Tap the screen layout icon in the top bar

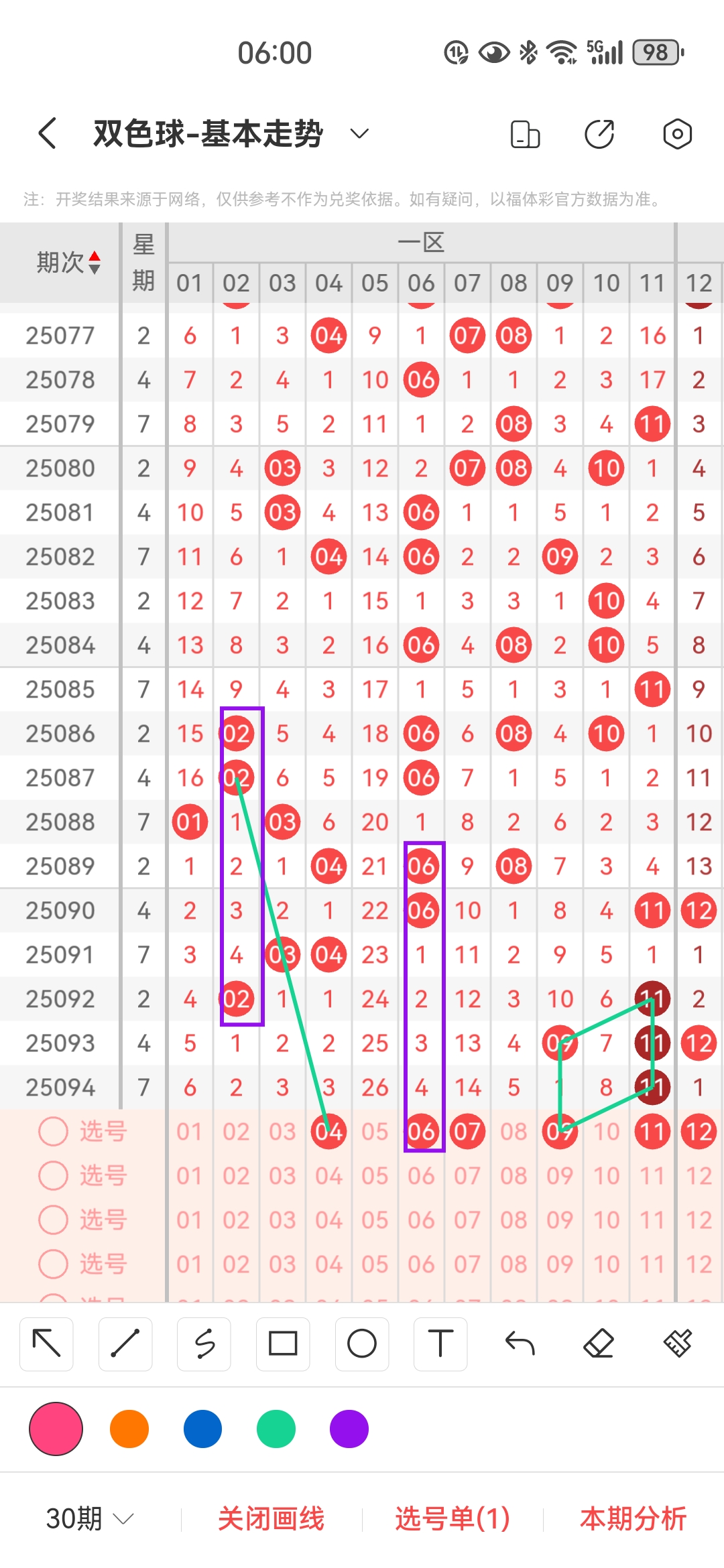[525, 133]
